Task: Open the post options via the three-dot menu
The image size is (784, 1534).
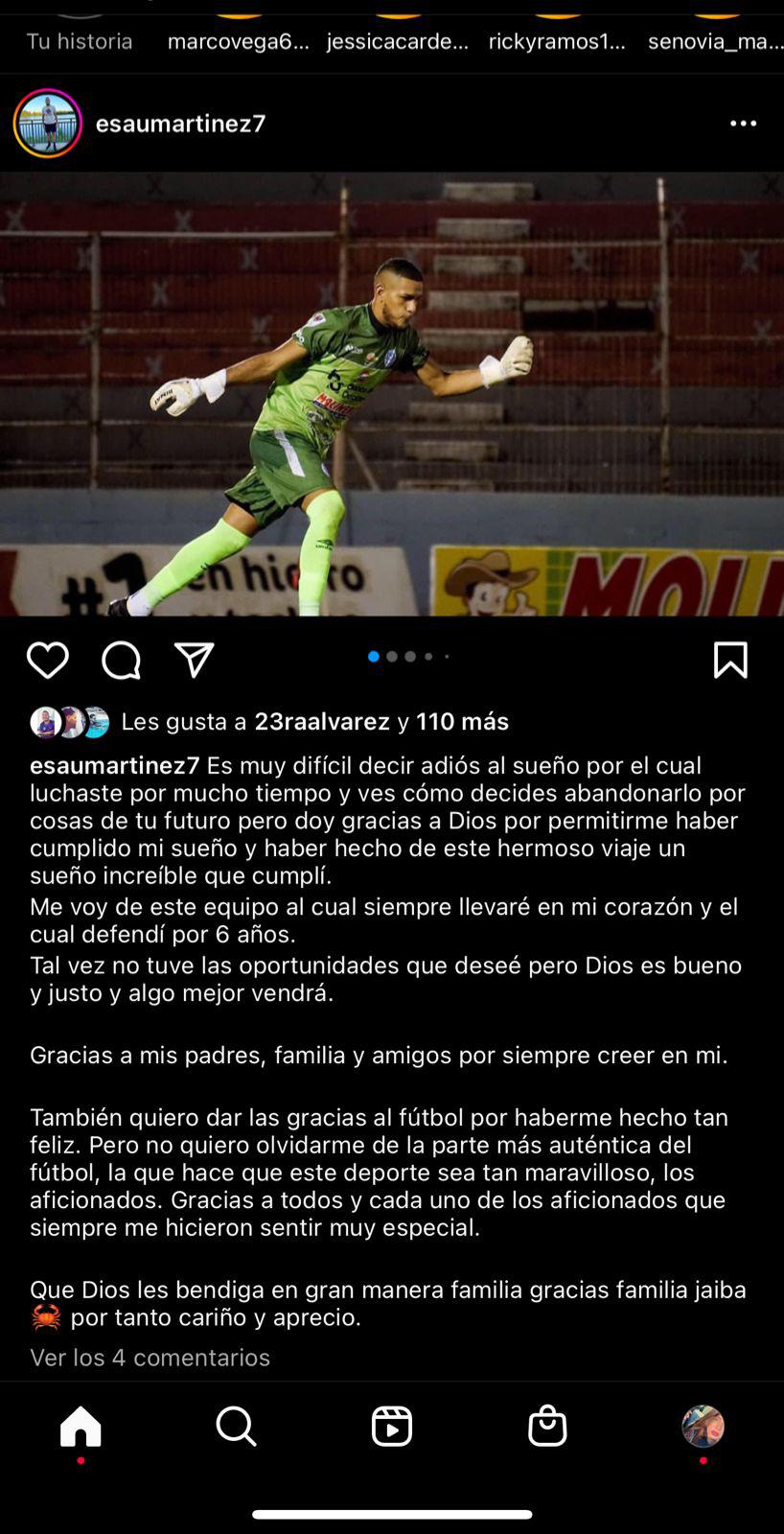Action: (743, 123)
